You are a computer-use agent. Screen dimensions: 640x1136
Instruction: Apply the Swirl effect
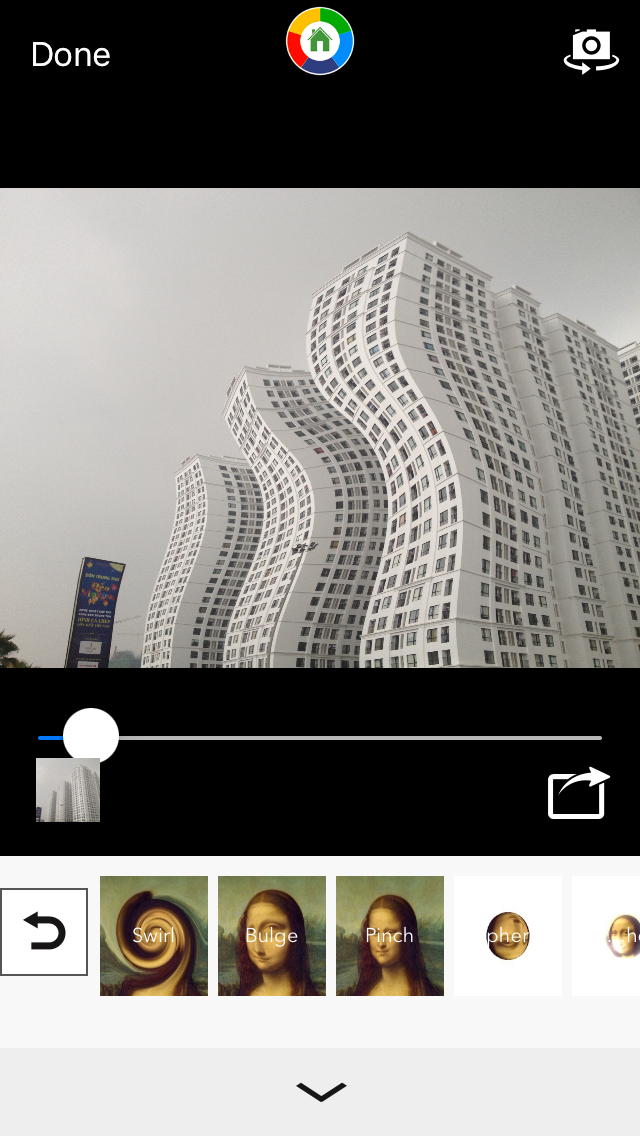click(154, 935)
